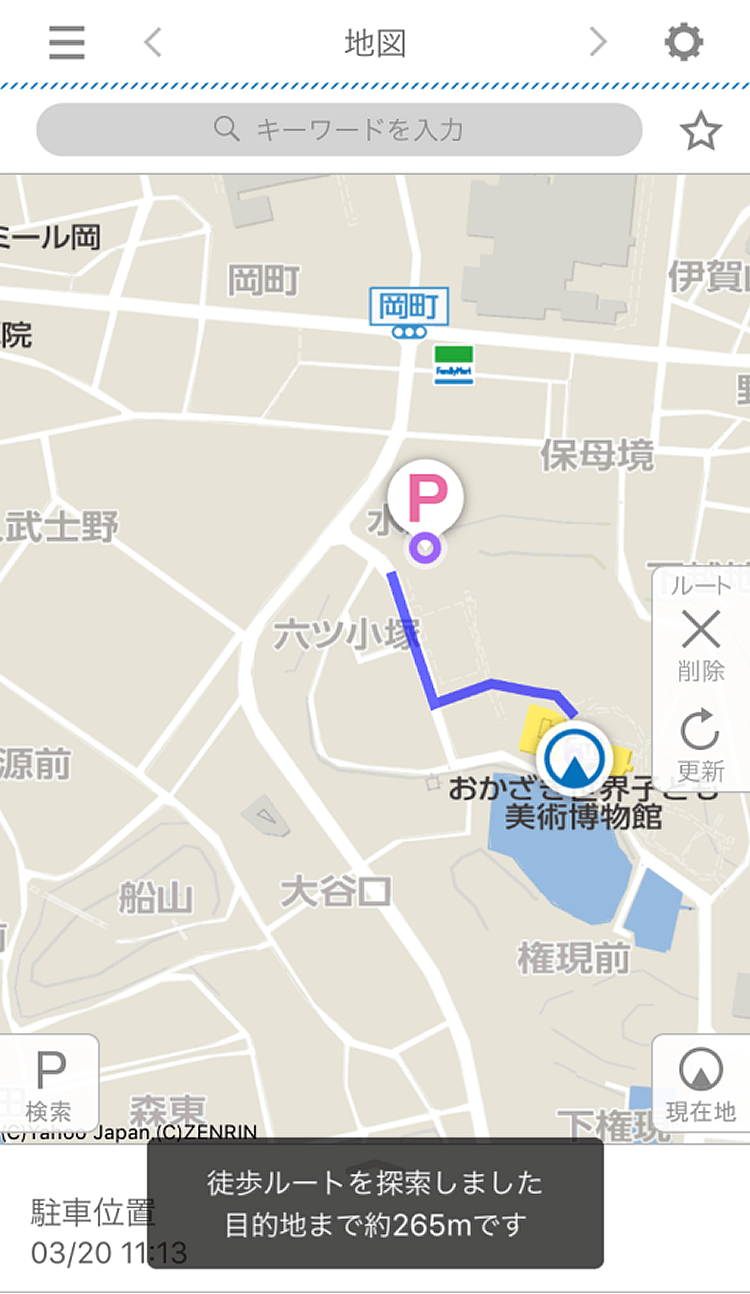Go to previous screen with left chevron
Image resolution: width=750 pixels, height=1294 pixels.
click(153, 42)
